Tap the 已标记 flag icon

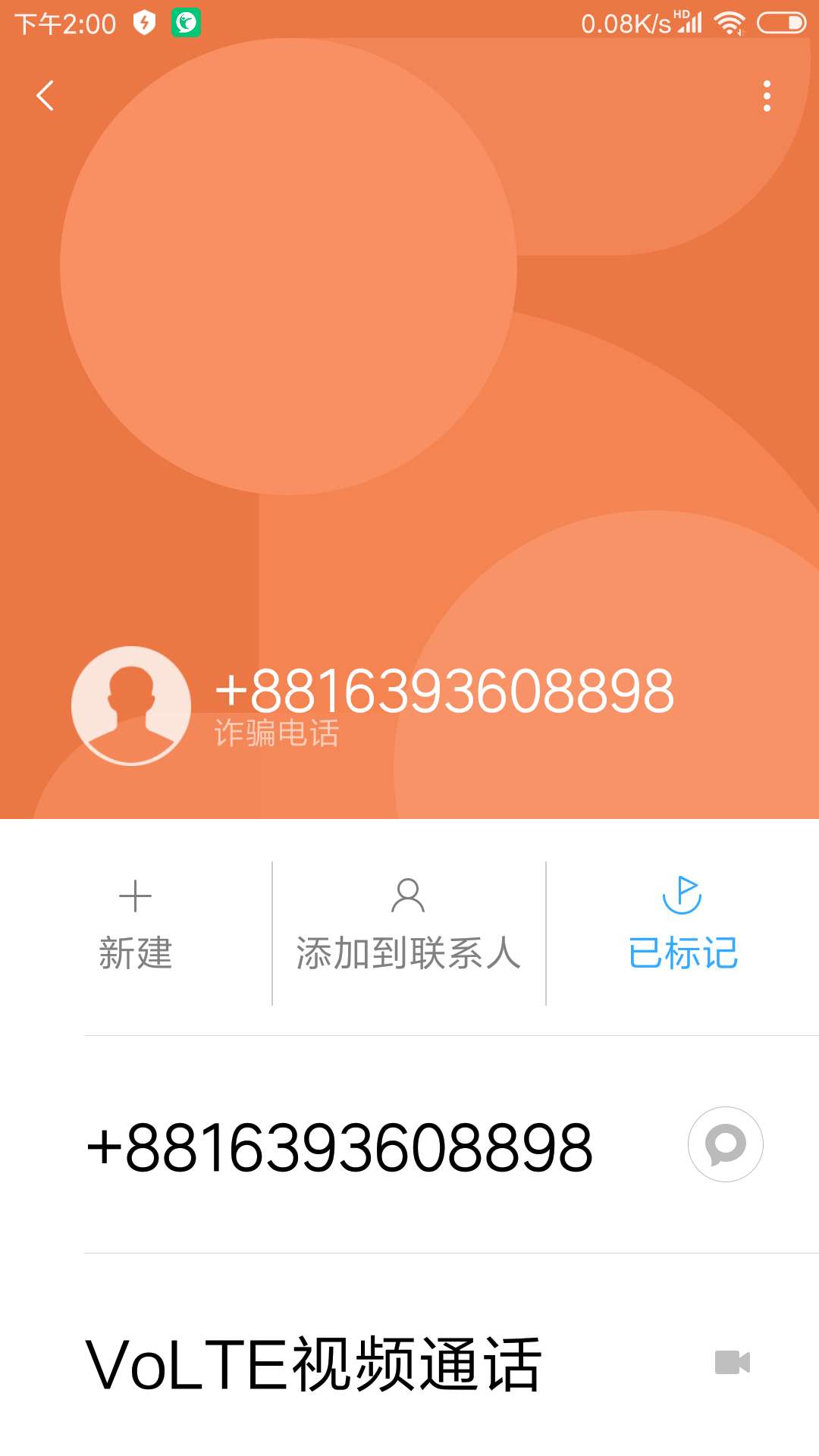(682, 896)
